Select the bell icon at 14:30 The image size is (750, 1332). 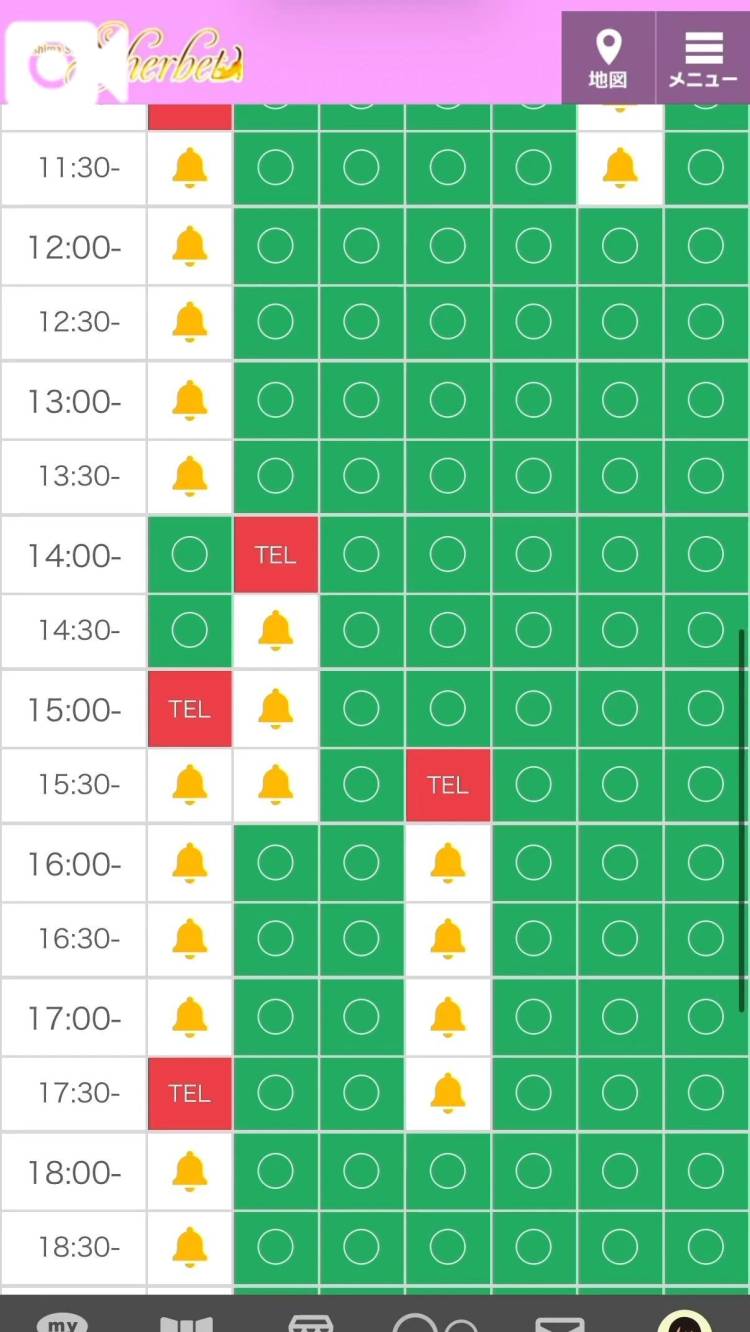[x=276, y=631]
